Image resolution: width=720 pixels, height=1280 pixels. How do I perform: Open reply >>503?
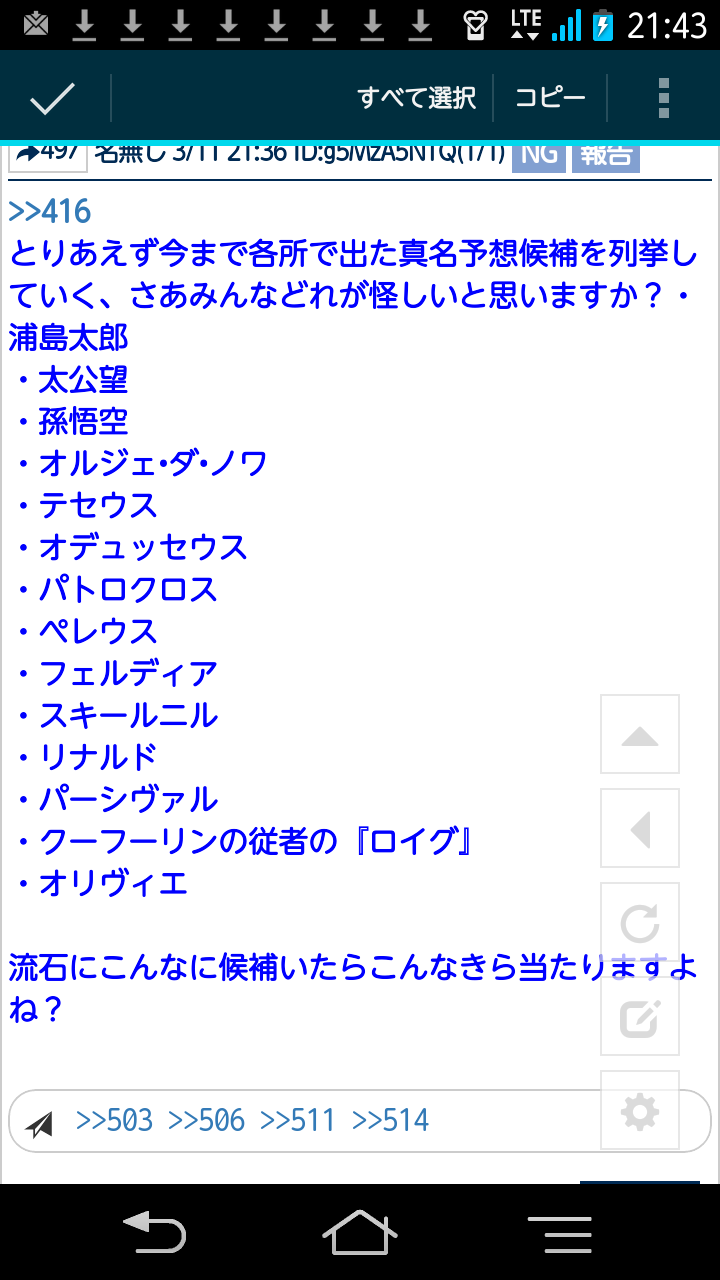pos(115,1121)
